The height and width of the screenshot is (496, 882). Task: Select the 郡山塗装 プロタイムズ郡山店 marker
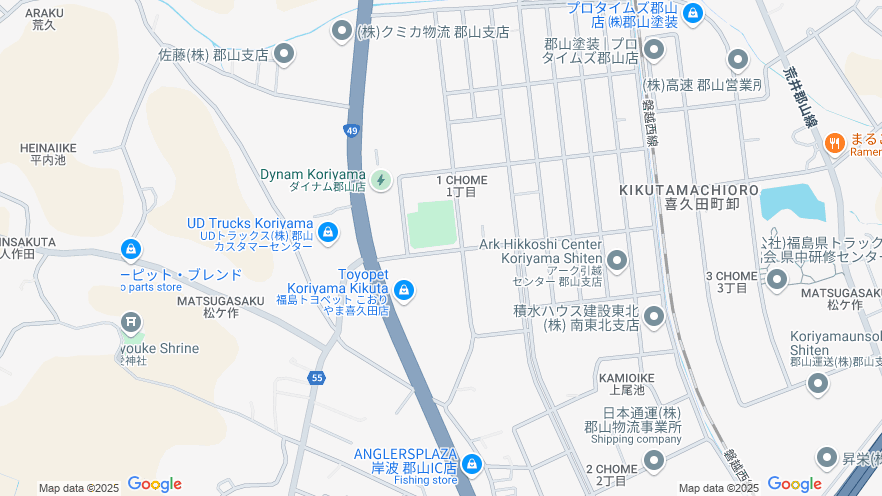tap(655, 49)
